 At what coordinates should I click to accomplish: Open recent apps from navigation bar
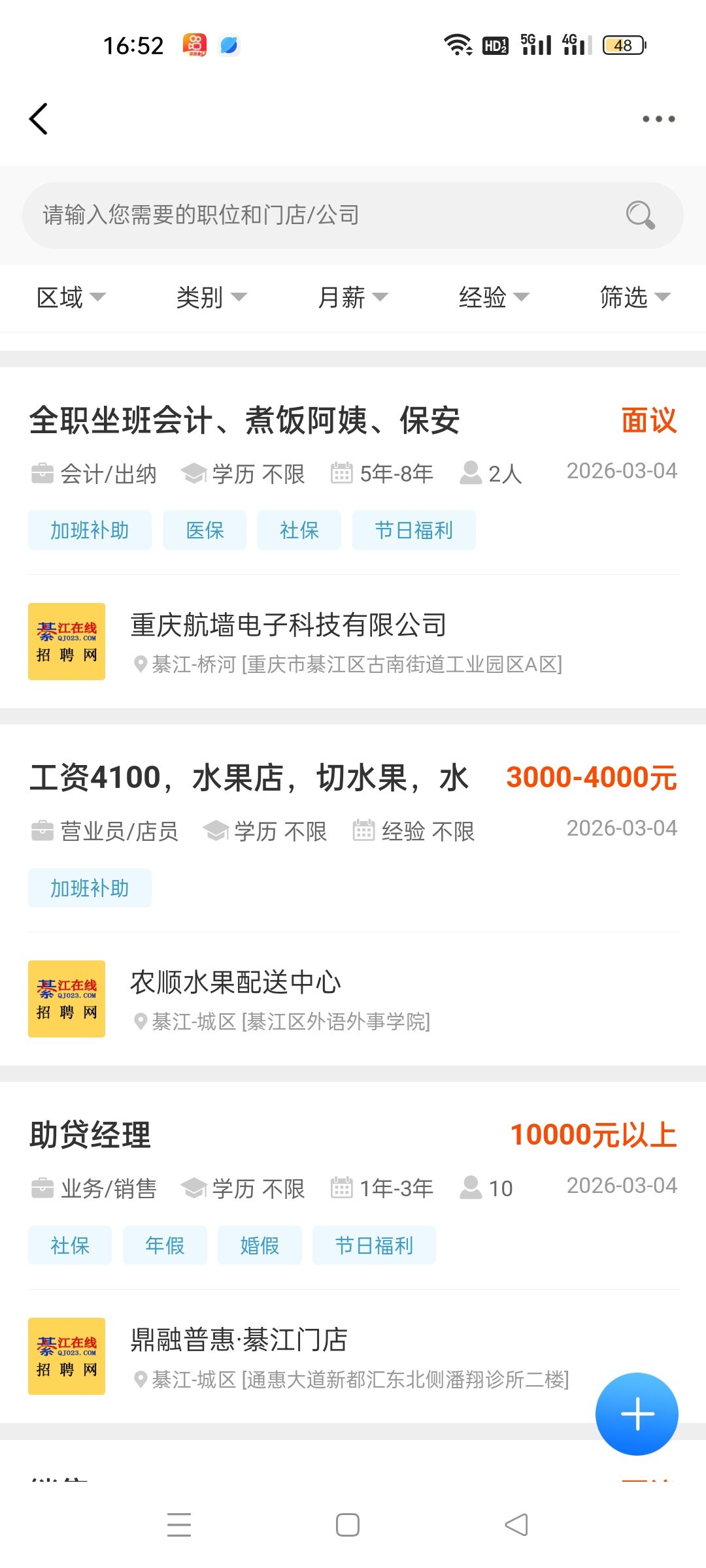point(179,1525)
